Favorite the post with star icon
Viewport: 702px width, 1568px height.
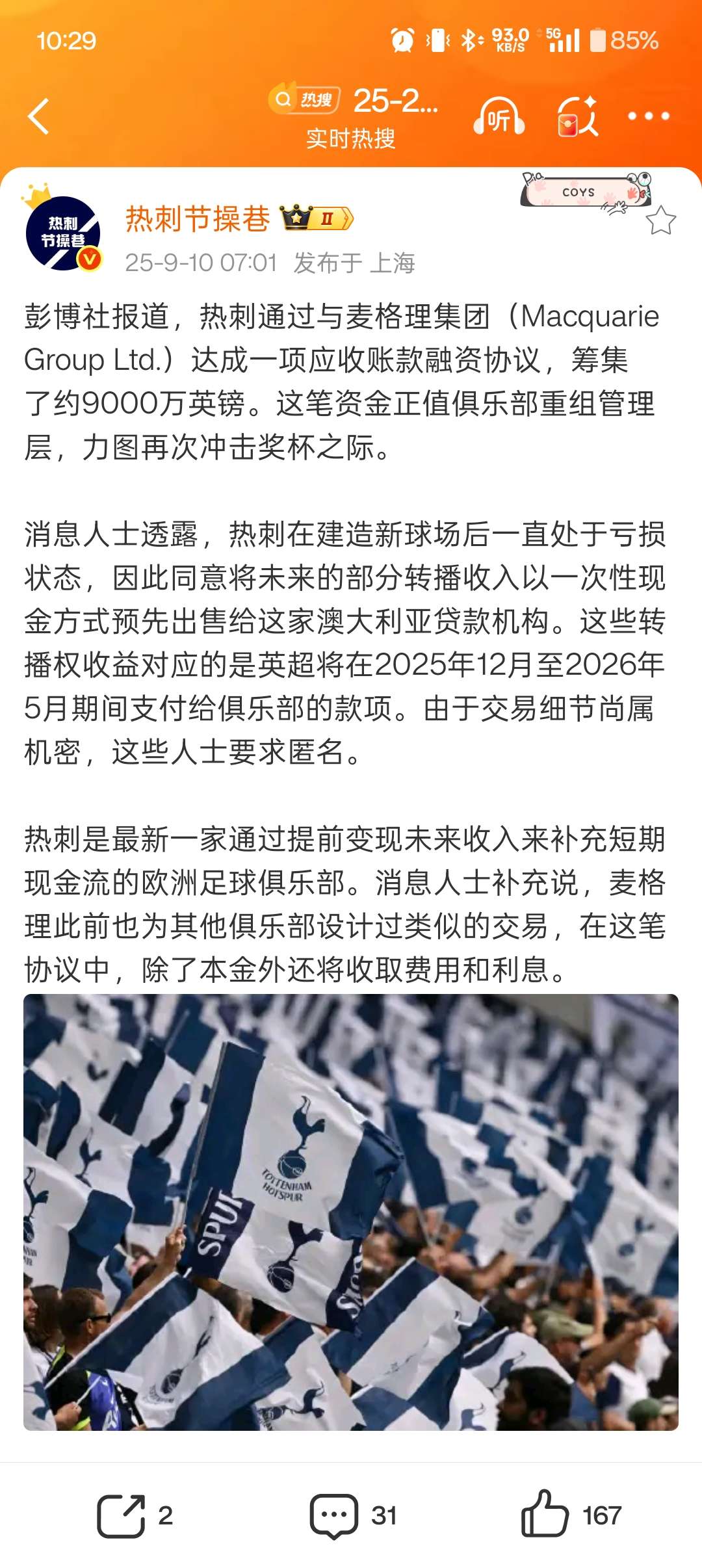[x=660, y=221]
